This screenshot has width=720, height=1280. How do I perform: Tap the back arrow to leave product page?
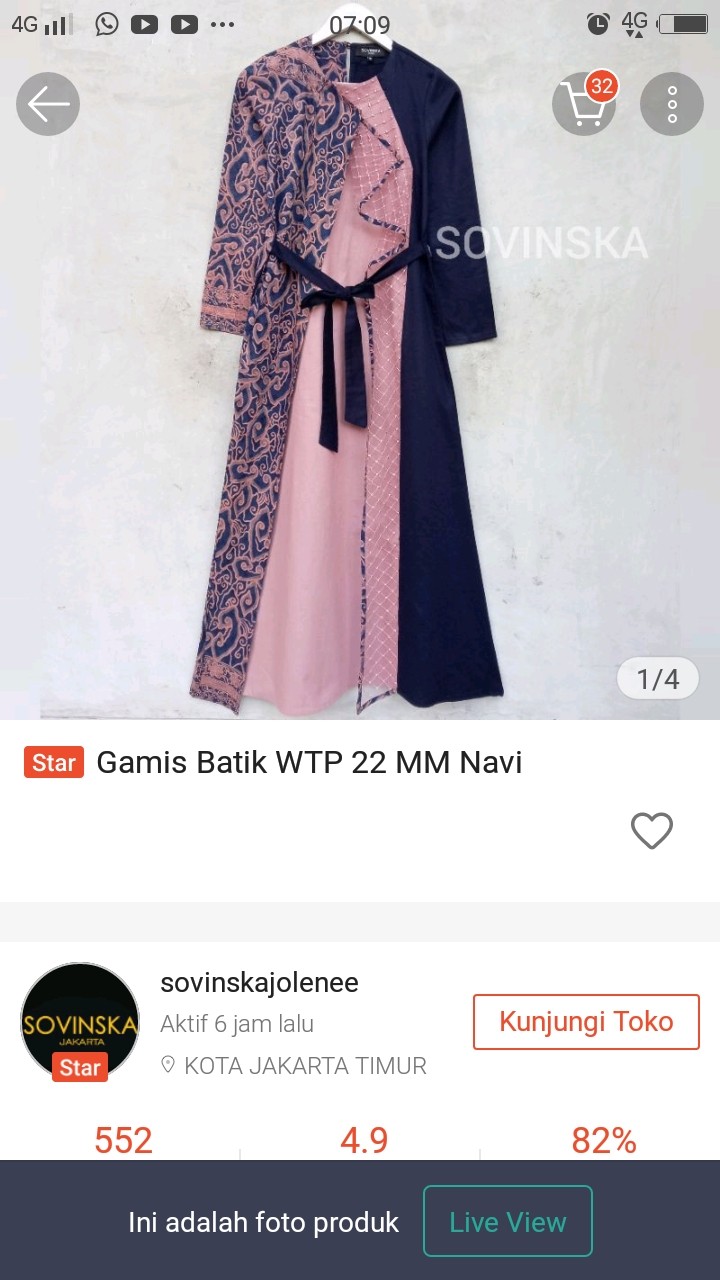[47, 103]
